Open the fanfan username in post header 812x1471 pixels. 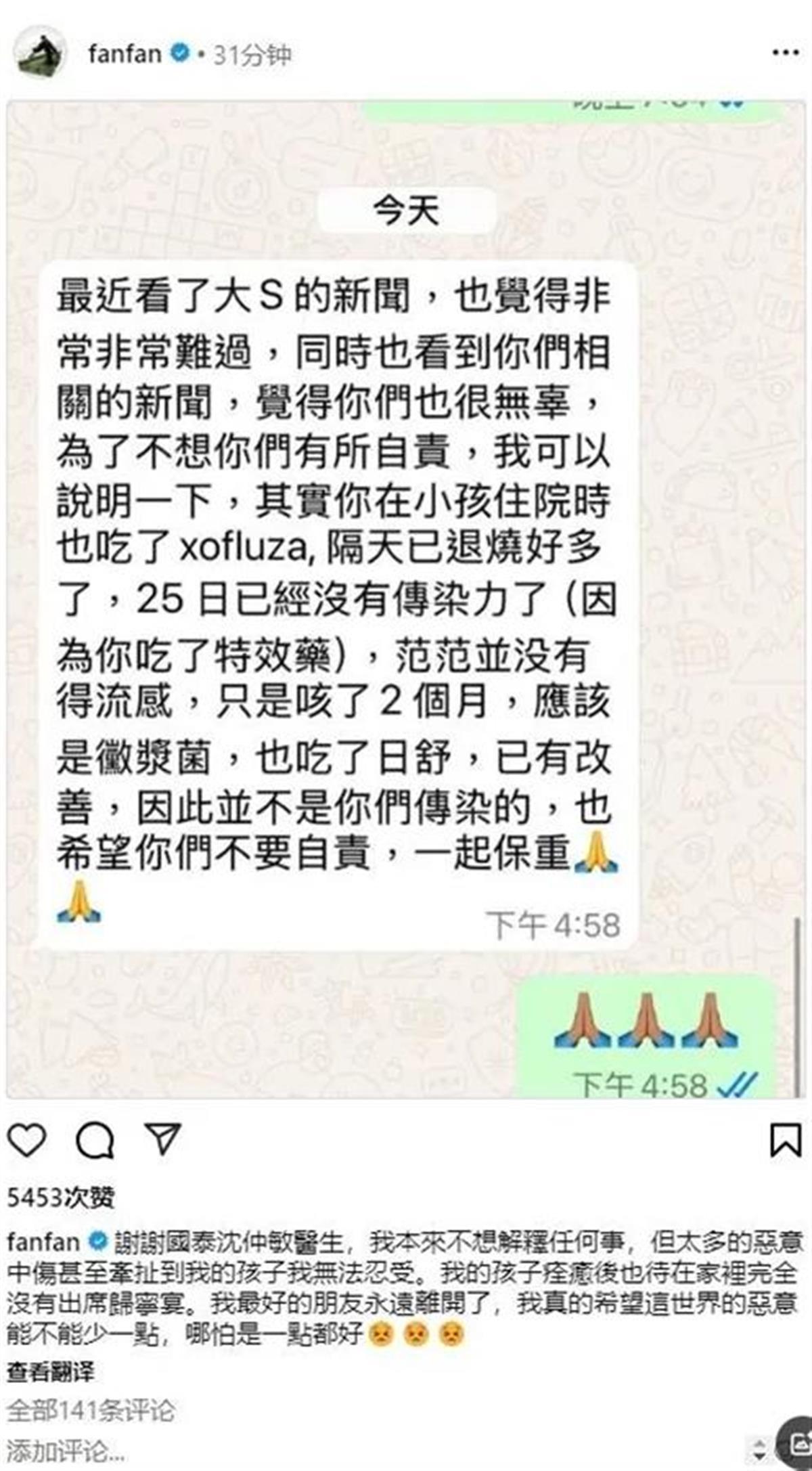(125, 53)
